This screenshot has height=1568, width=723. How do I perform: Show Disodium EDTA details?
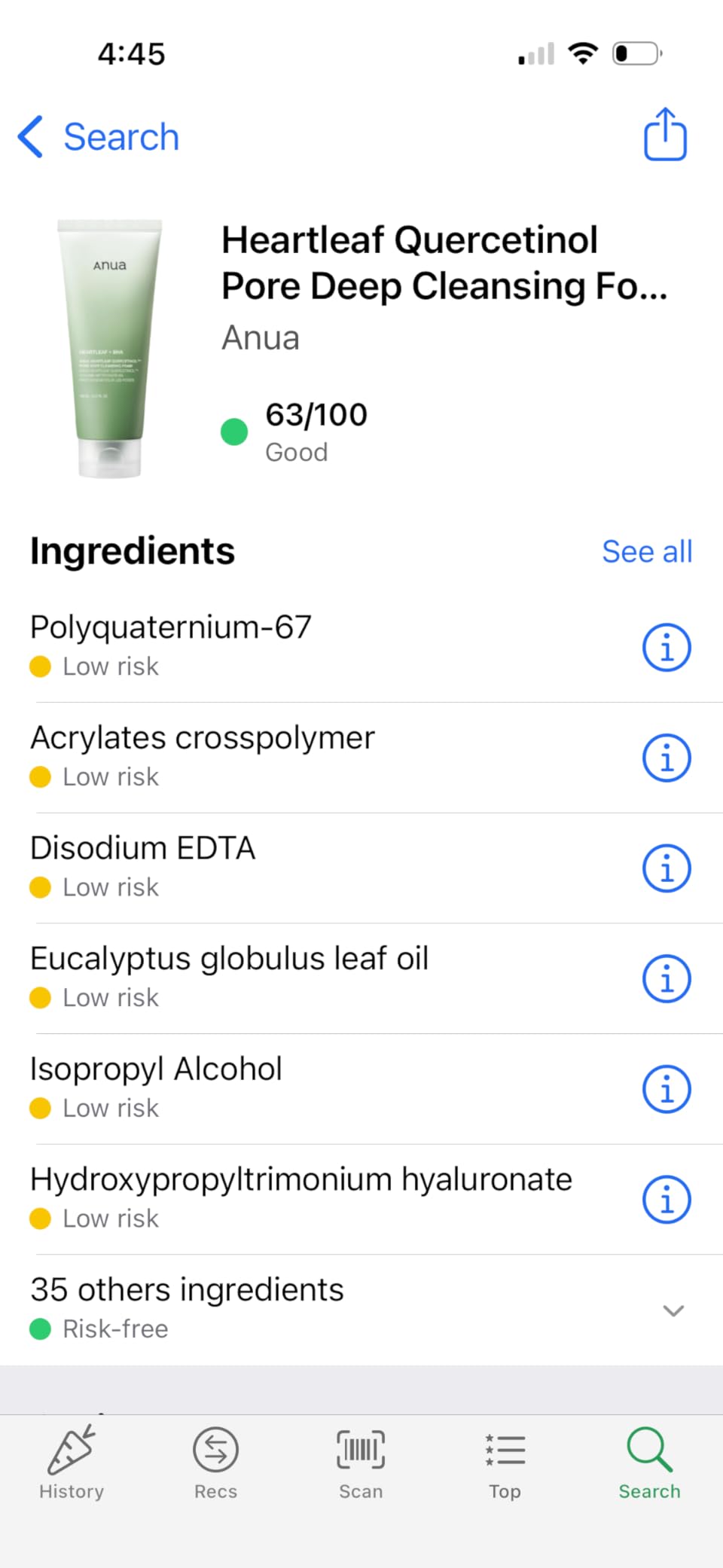point(667,868)
